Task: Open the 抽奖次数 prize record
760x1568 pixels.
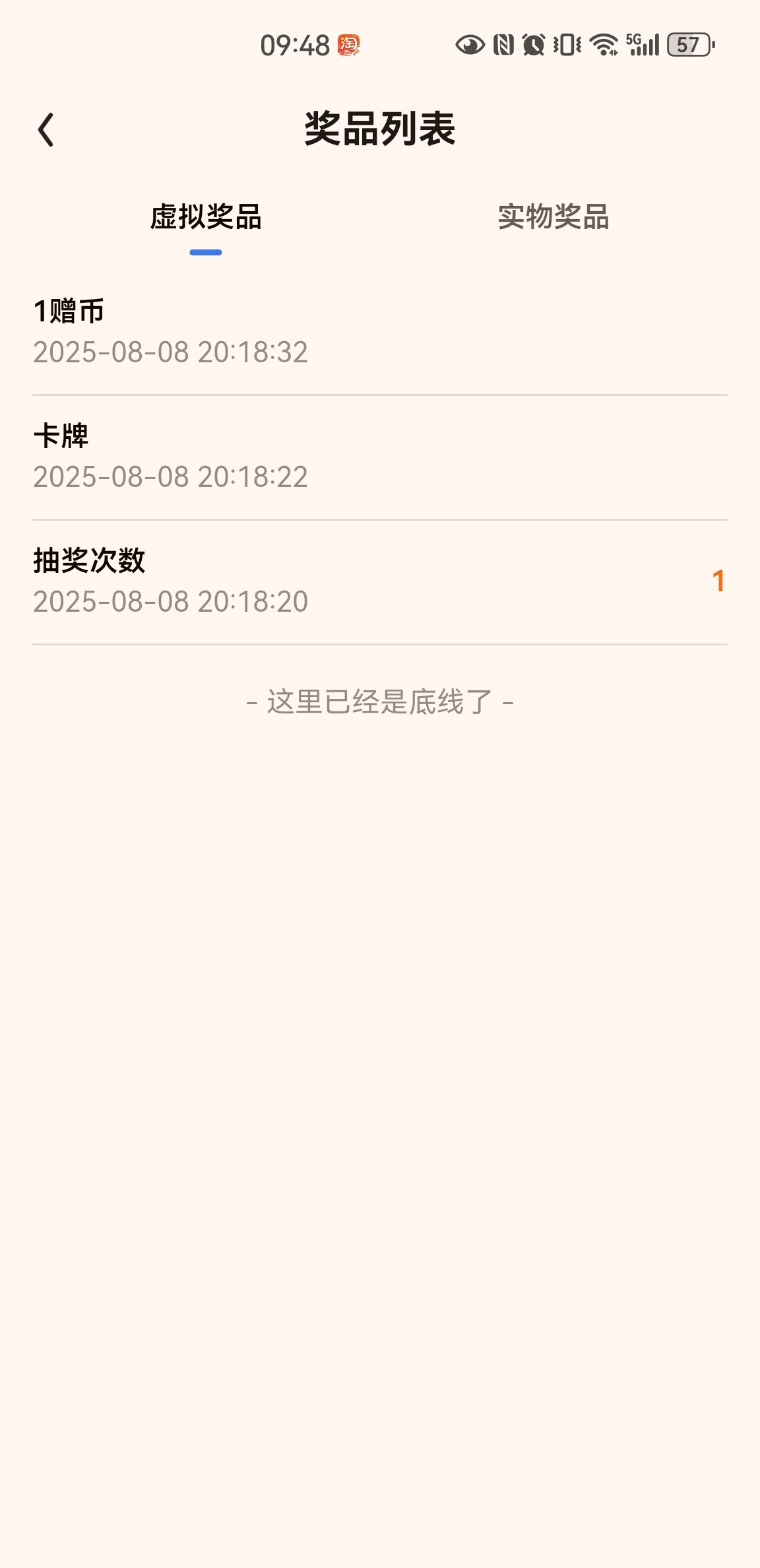Action: click(380, 582)
